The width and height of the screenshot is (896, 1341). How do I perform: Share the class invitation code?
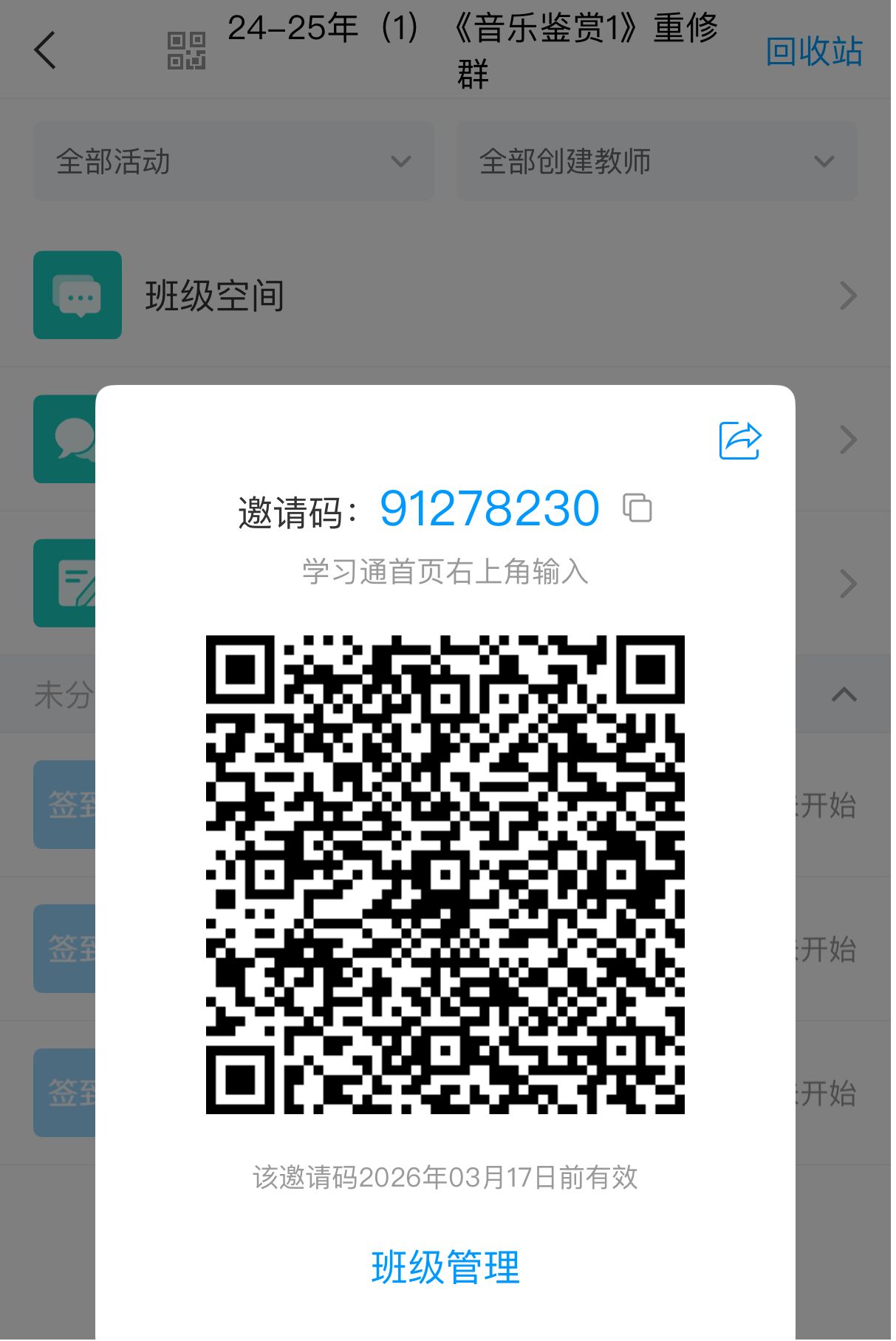[x=740, y=440]
